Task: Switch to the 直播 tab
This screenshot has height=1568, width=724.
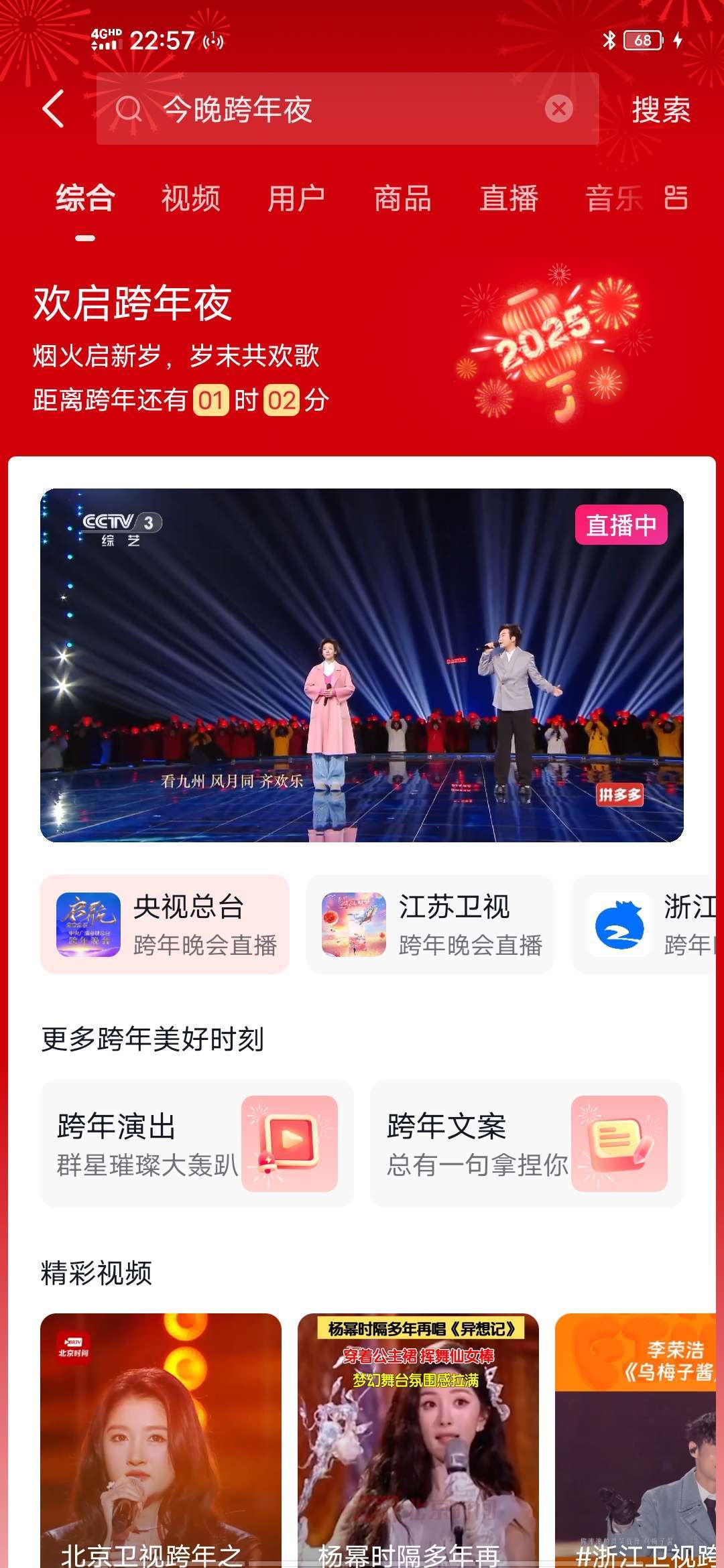Action: 509,199
